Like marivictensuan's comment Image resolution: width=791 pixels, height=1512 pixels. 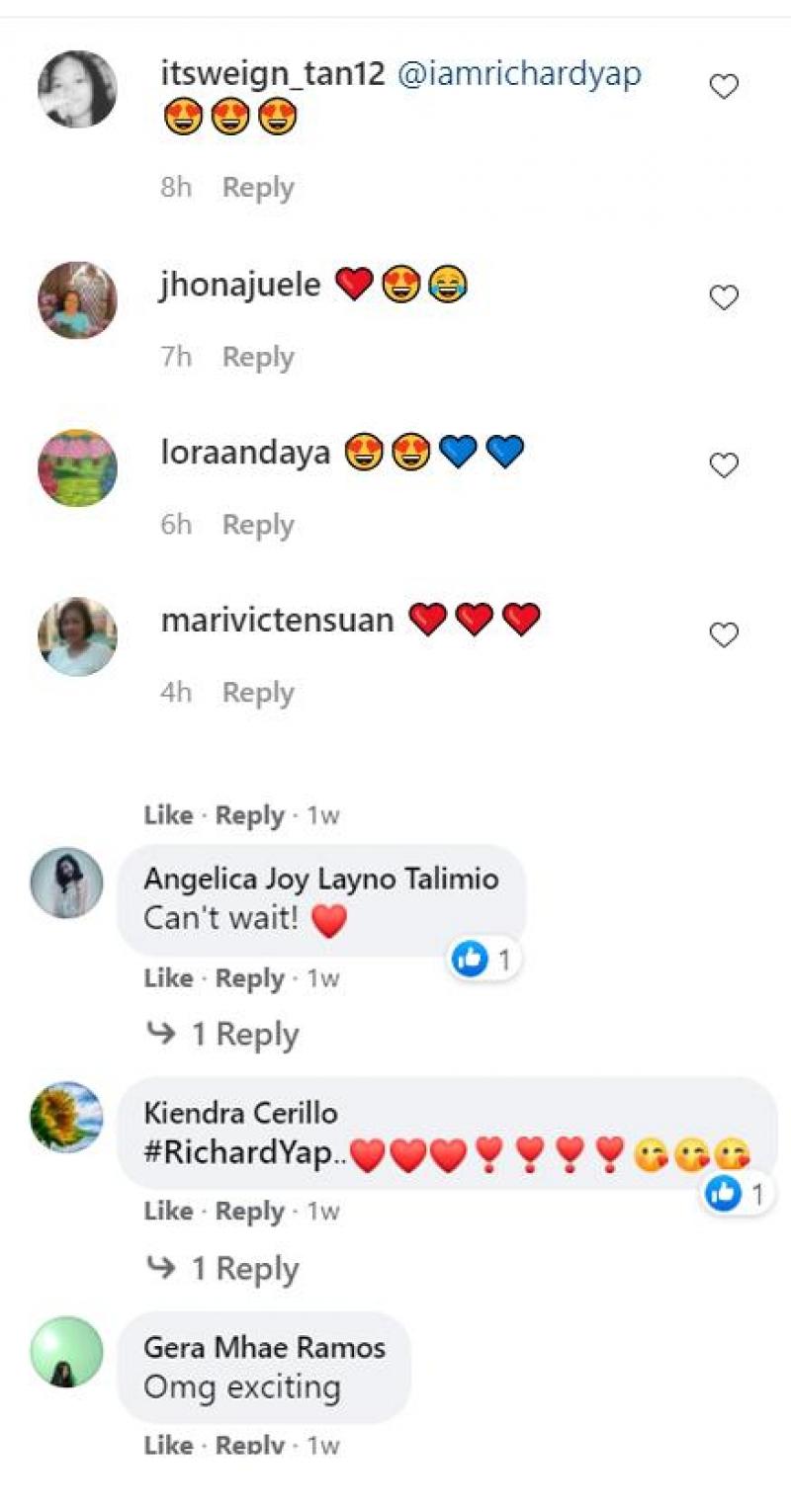(724, 635)
